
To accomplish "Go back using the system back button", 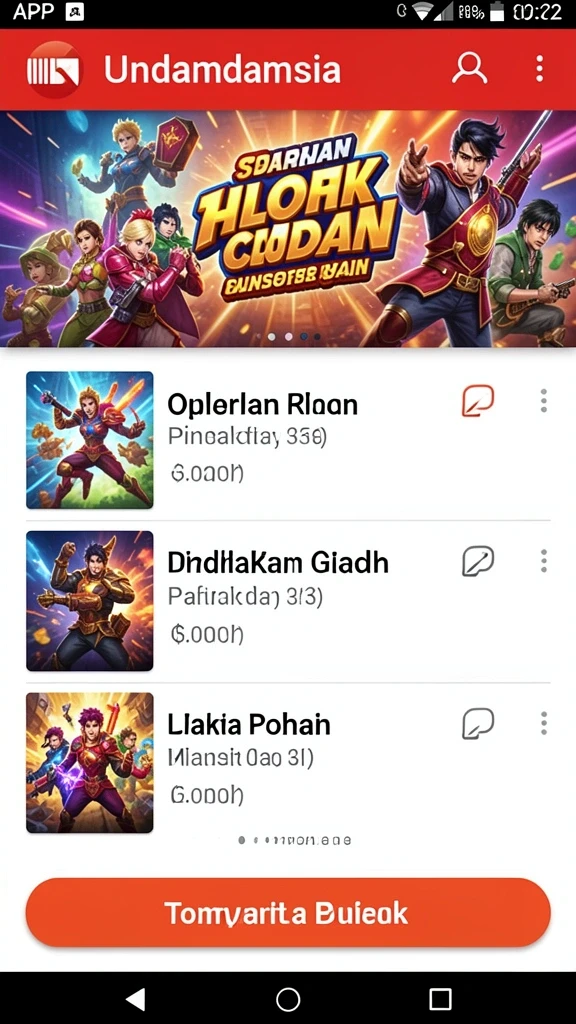I will pos(135,999).
